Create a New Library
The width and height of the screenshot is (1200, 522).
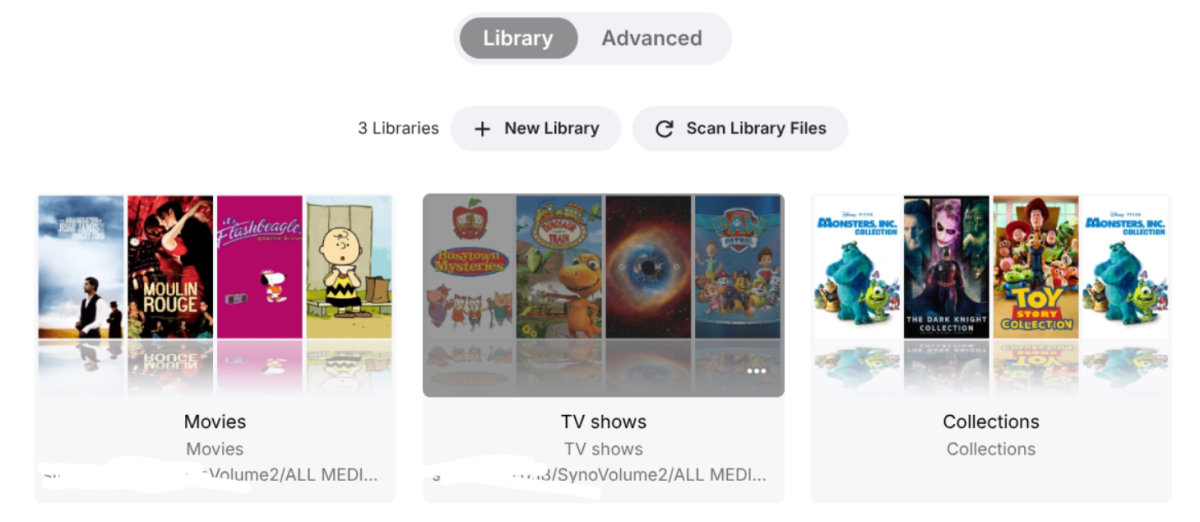pyautogui.click(x=536, y=129)
